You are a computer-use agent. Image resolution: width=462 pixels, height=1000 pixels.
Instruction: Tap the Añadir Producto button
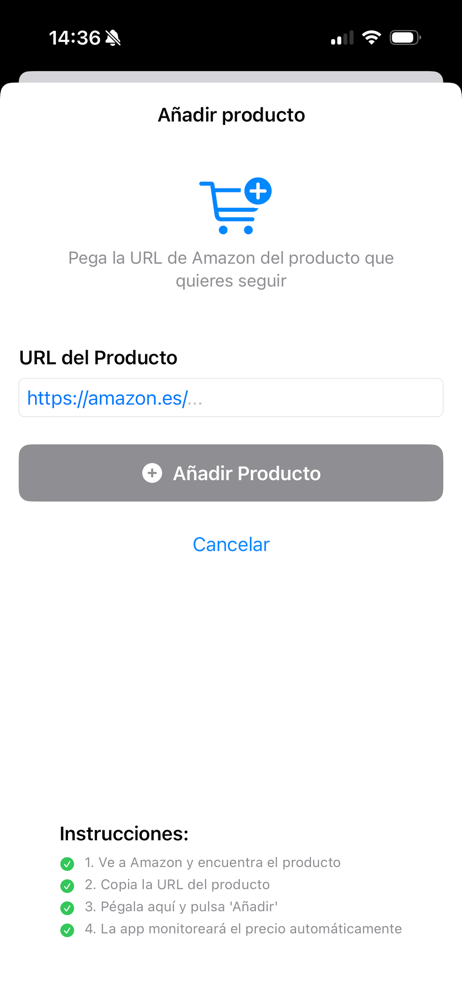point(231,473)
